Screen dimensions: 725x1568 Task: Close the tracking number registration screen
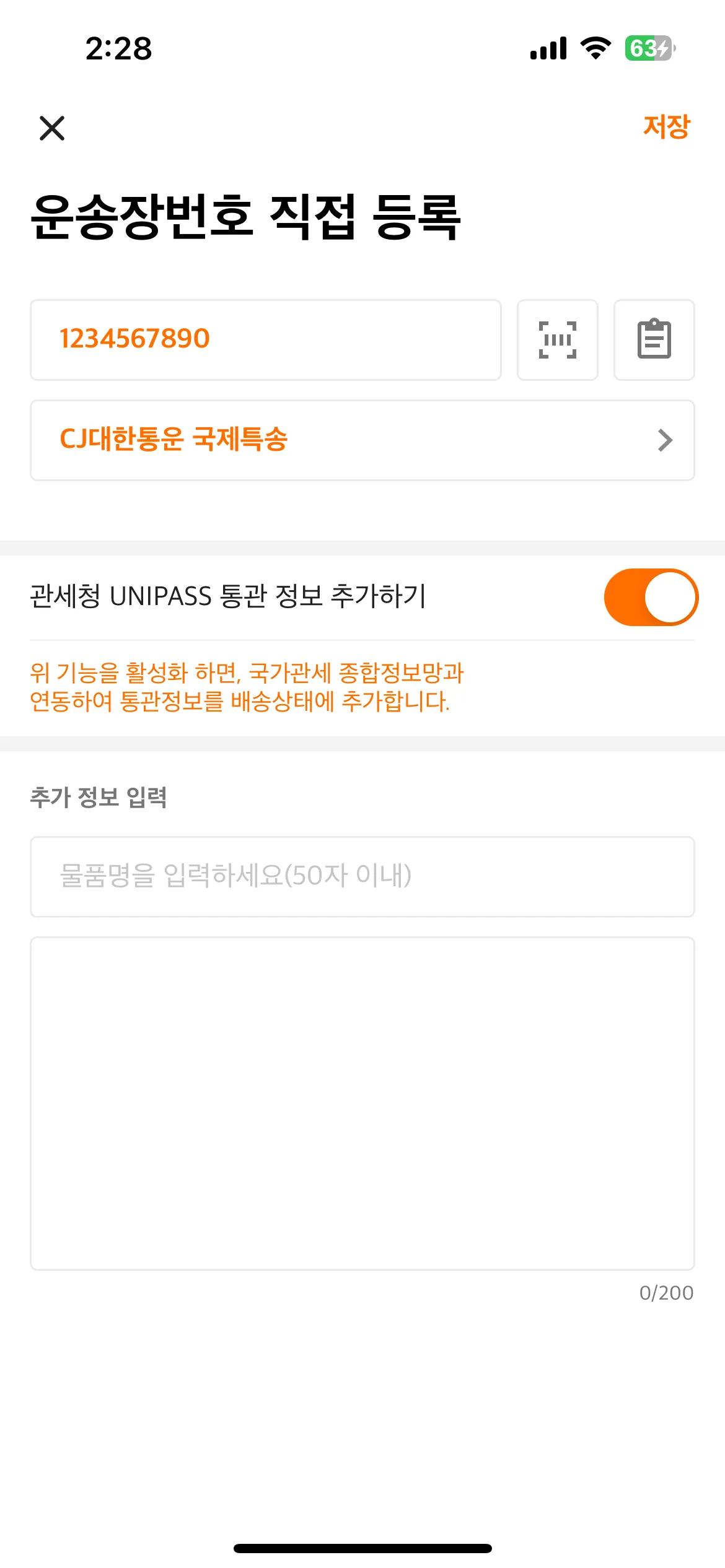[52, 128]
